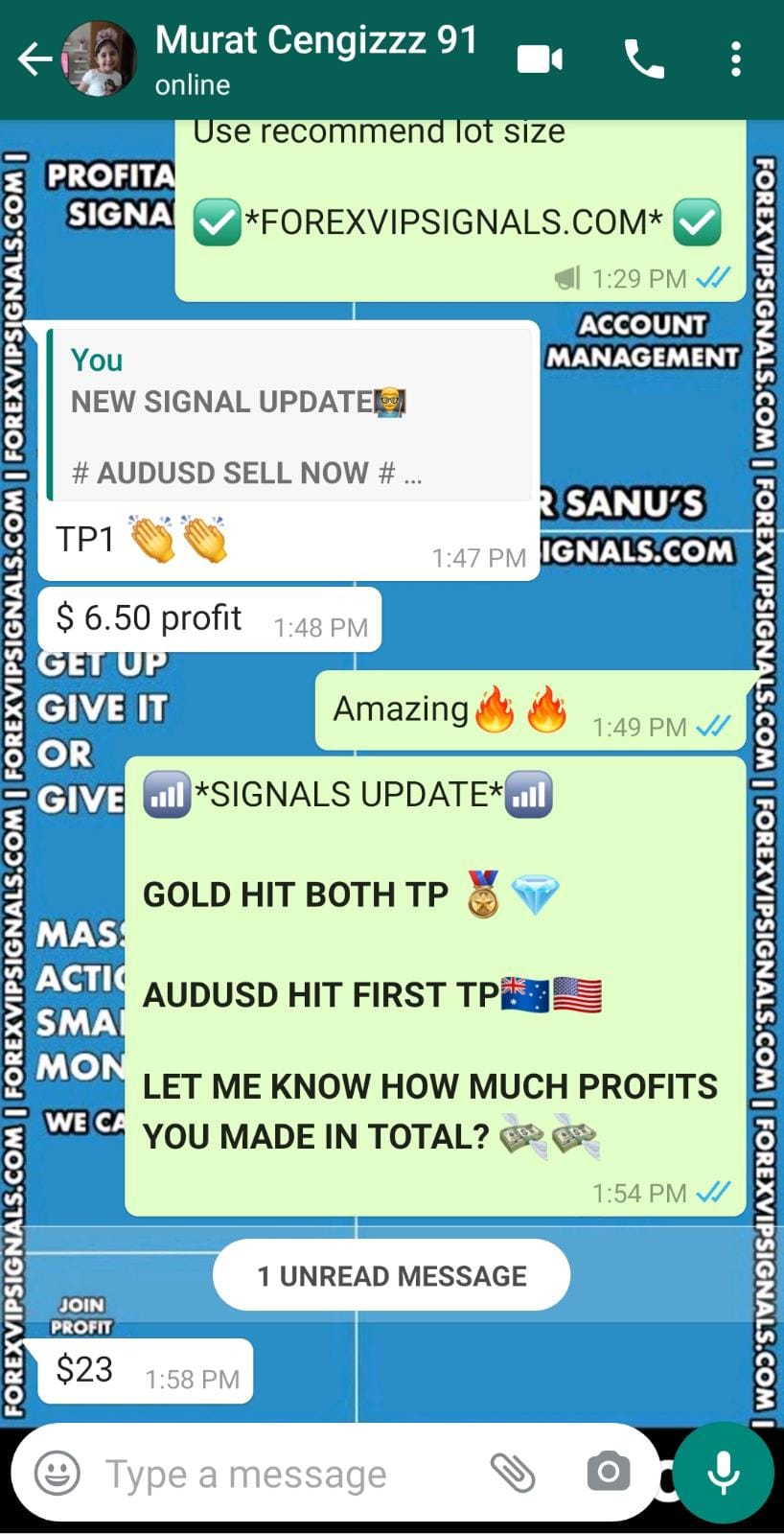Start a video call with Murat
This screenshot has height=1534, width=784.
coord(540,59)
